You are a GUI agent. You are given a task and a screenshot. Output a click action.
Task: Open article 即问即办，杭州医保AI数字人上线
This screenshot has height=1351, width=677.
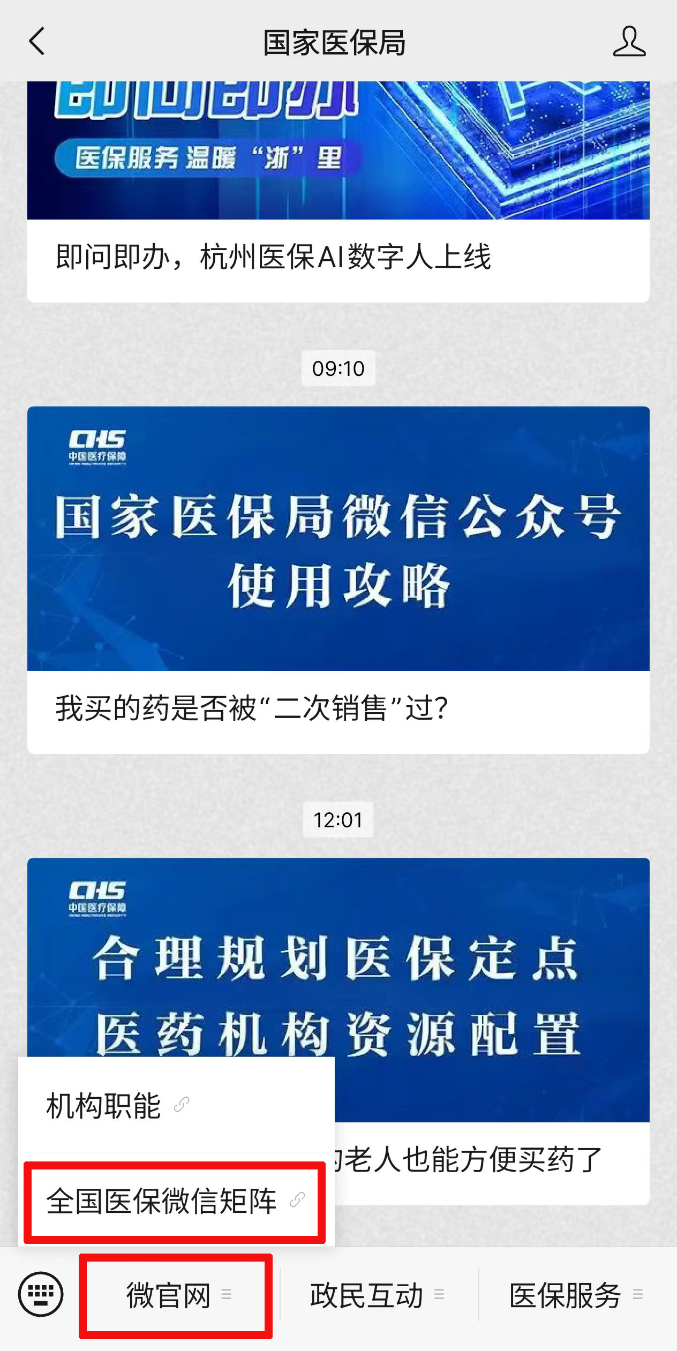(x=338, y=257)
